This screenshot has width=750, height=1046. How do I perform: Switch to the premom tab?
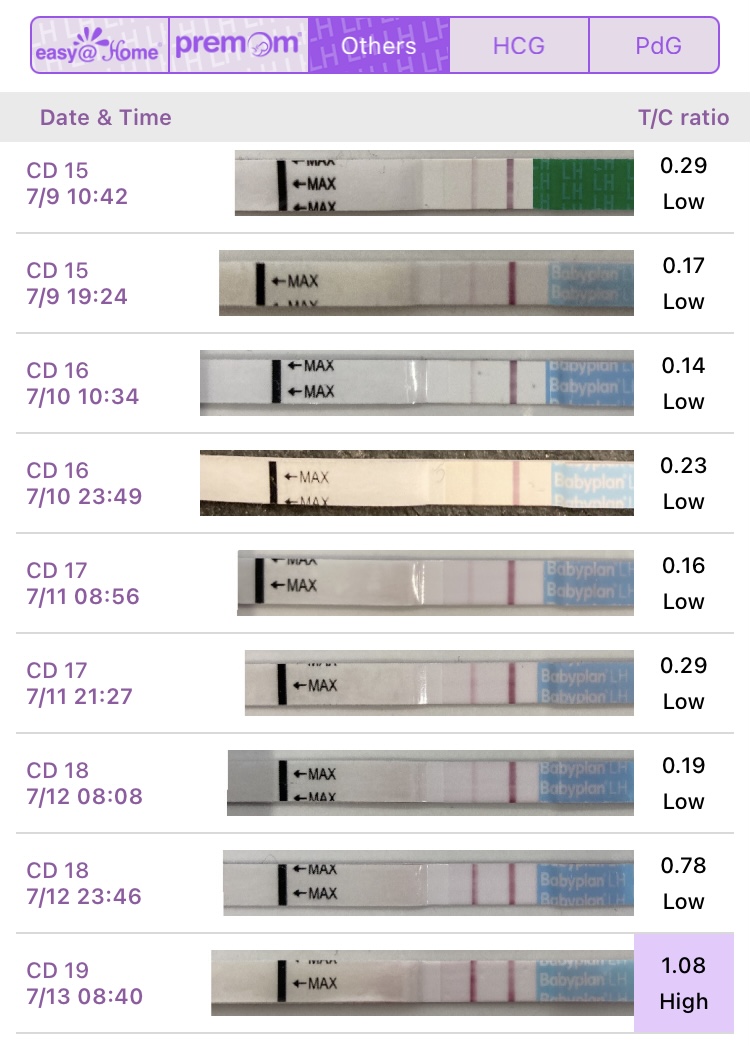[x=238, y=45]
